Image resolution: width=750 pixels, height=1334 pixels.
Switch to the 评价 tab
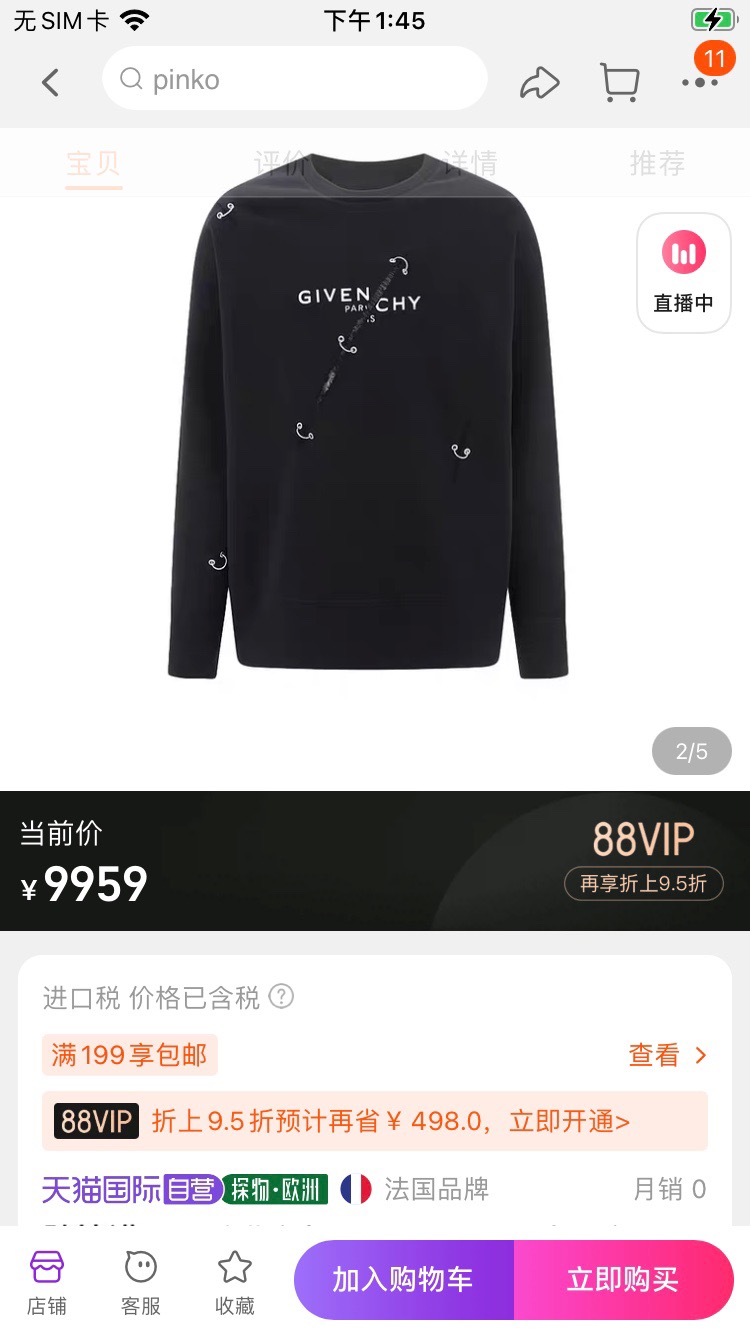[x=280, y=163]
